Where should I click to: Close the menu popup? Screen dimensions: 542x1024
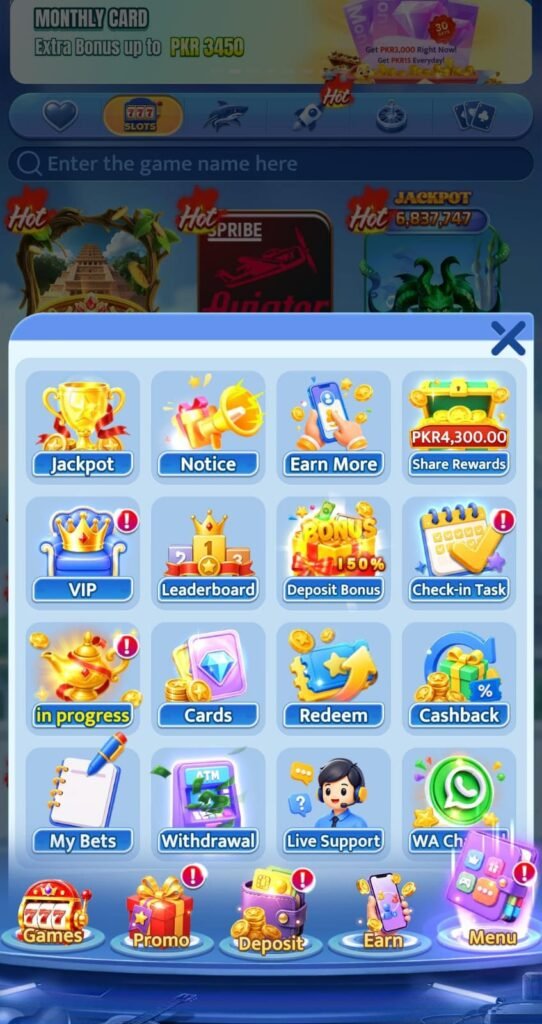point(507,338)
